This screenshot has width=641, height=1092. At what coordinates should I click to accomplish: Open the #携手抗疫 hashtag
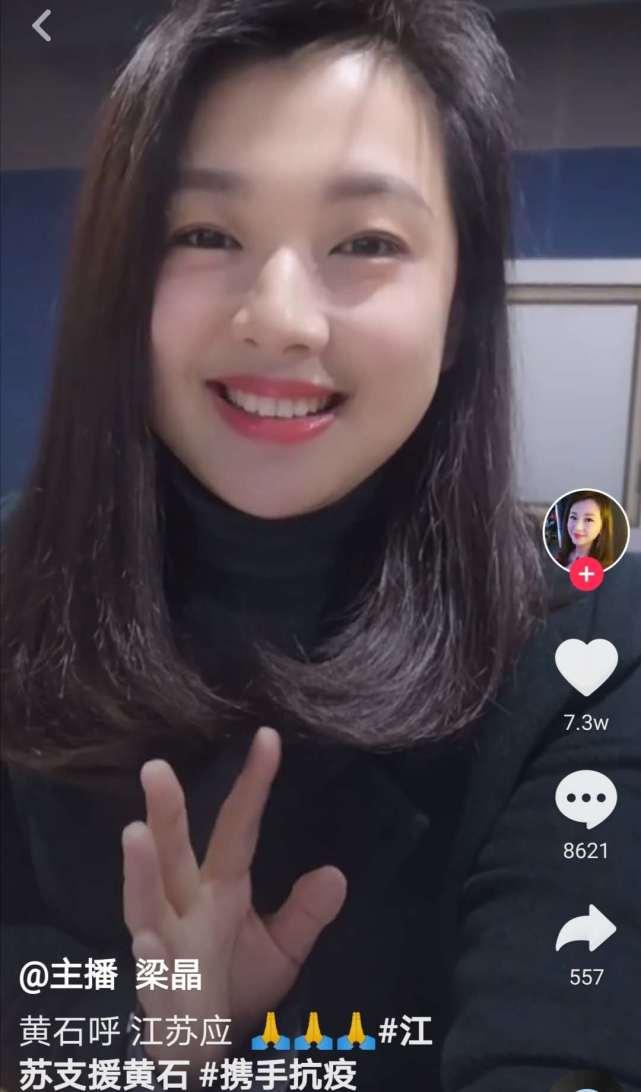pos(278,1074)
